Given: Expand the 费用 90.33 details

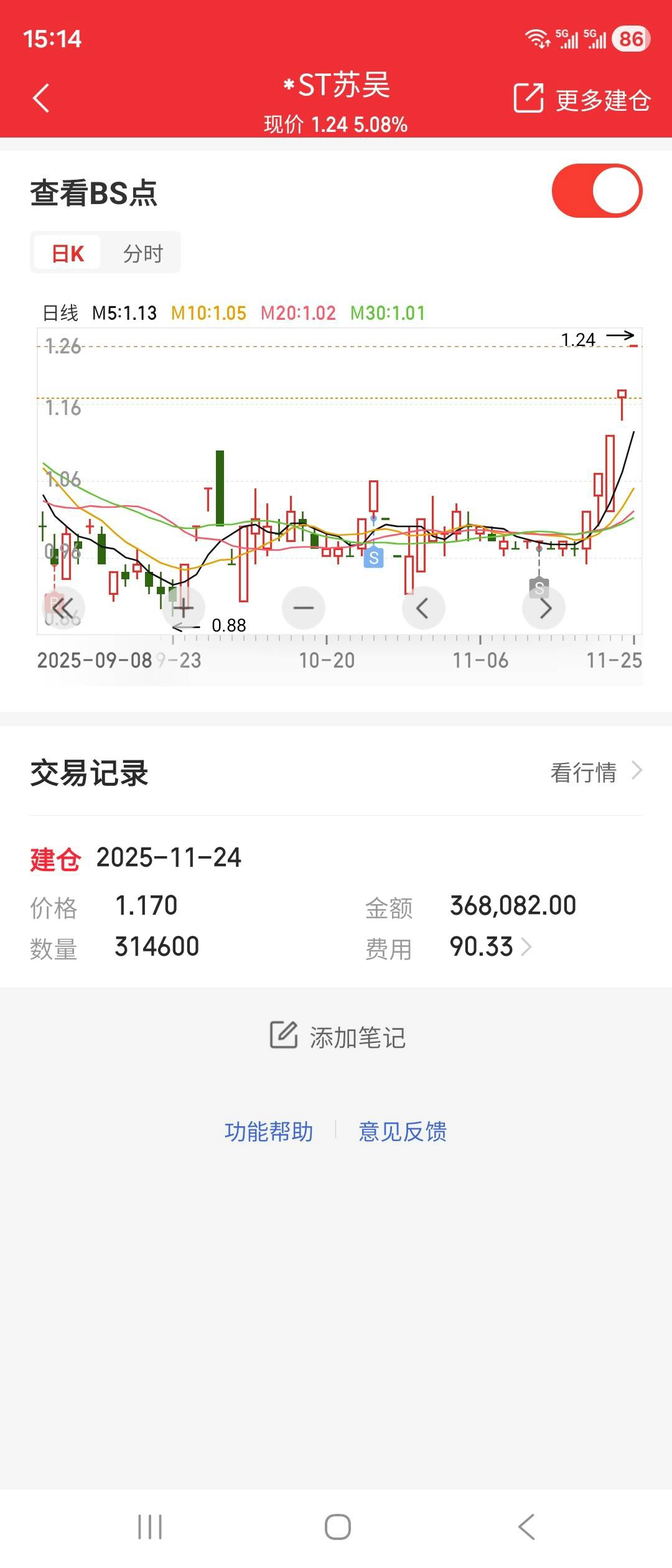Looking at the screenshot, I should pos(491,947).
